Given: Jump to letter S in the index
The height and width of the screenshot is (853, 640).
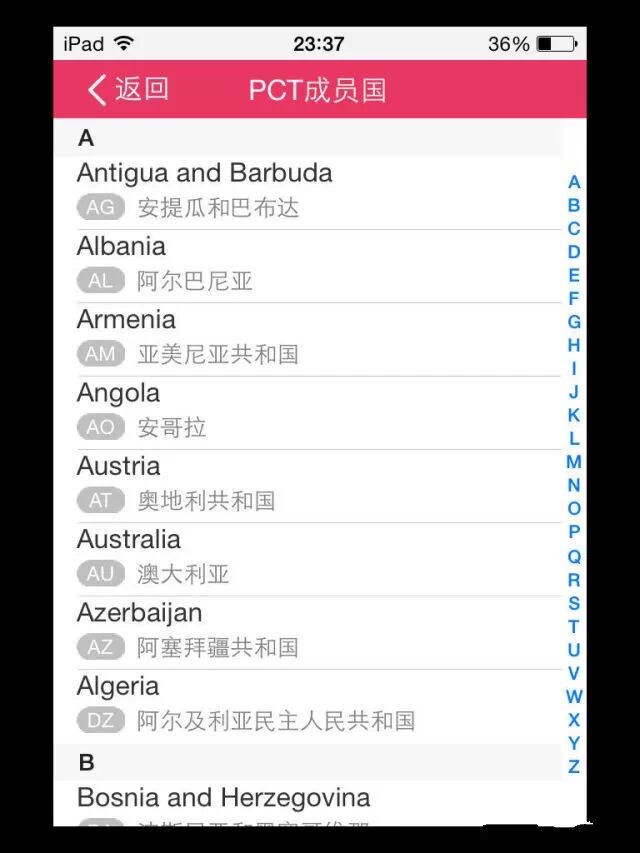Looking at the screenshot, I should click(x=574, y=603).
